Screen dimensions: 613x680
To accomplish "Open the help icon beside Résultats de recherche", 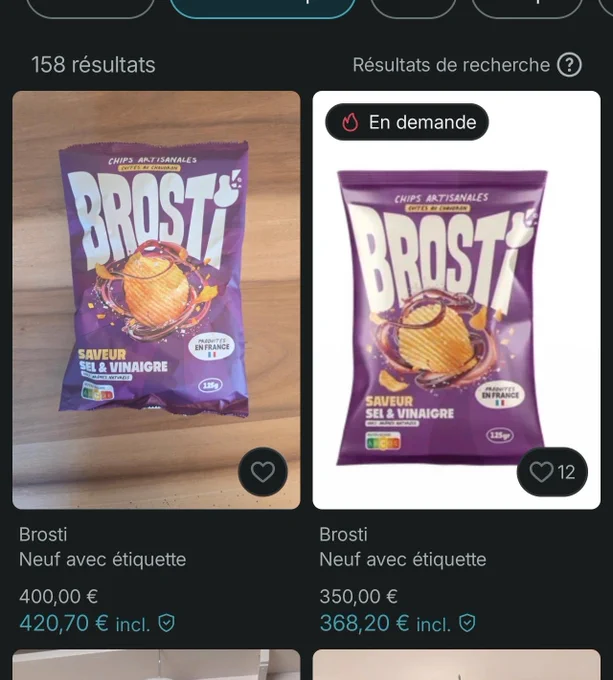I will tap(569, 65).
